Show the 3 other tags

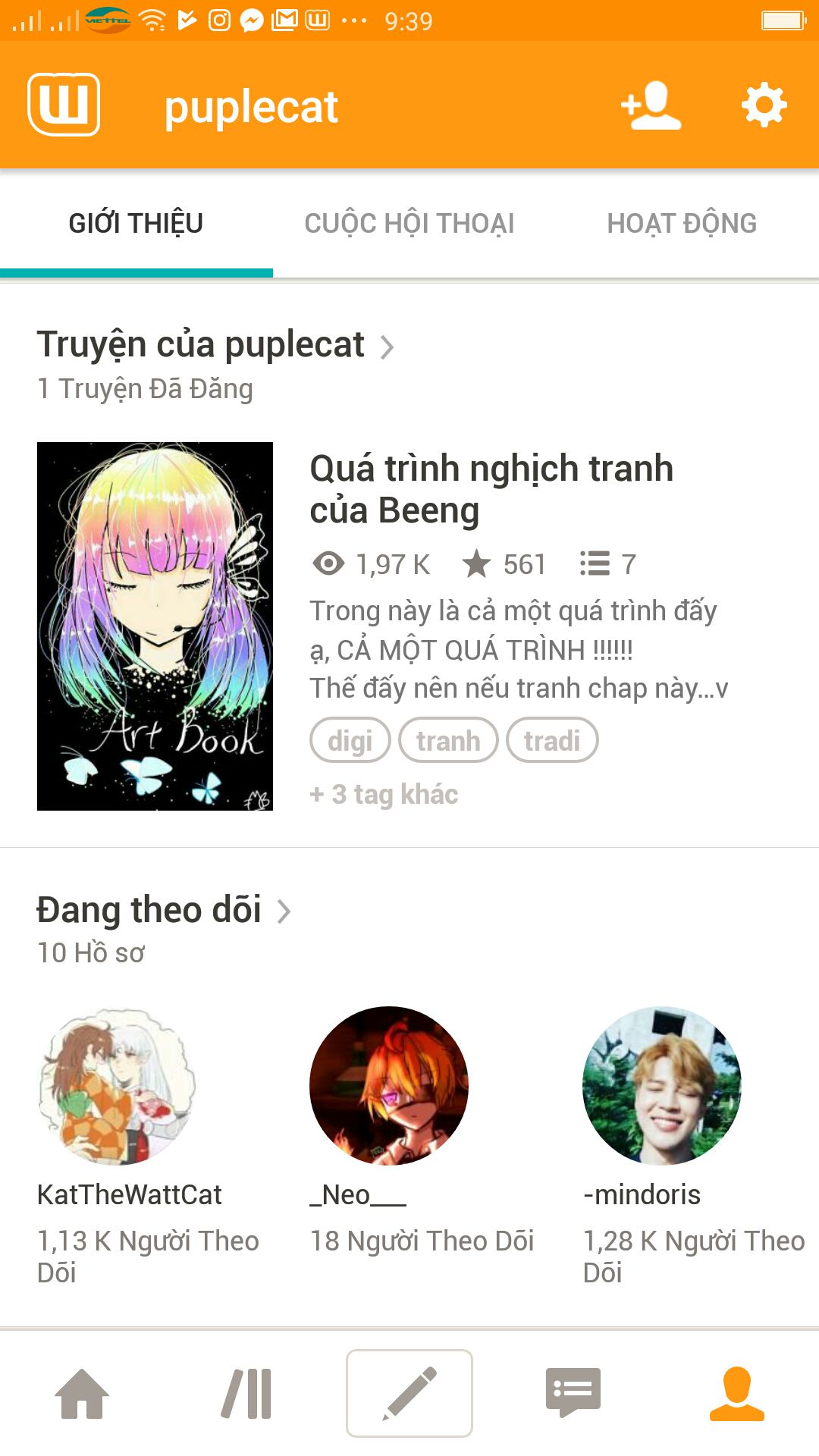coord(384,795)
